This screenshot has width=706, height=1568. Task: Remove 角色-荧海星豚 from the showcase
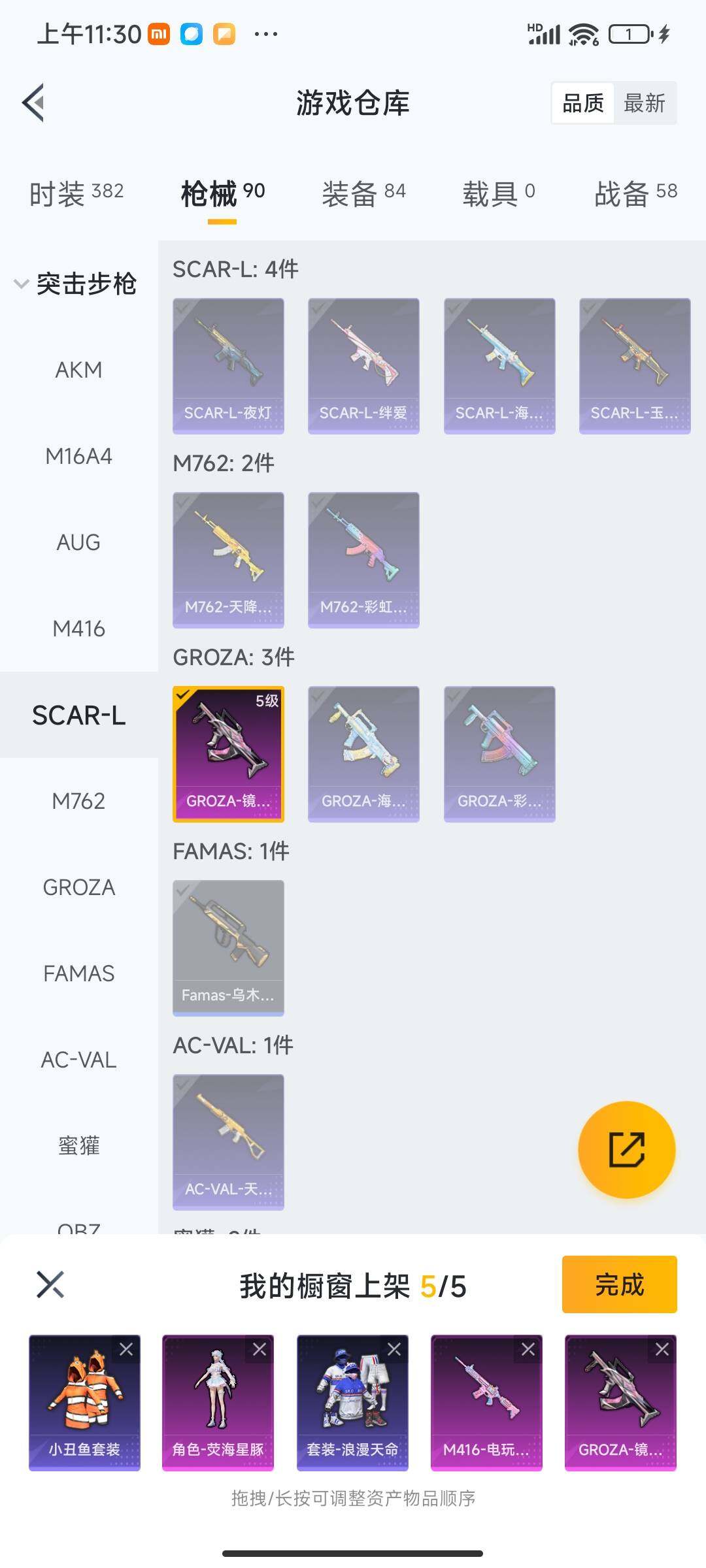(260, 1349)
